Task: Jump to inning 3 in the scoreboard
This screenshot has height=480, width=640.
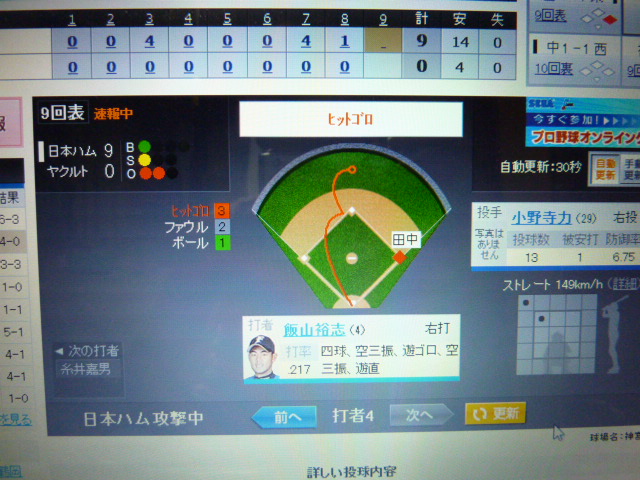Action: coord(149,19)
